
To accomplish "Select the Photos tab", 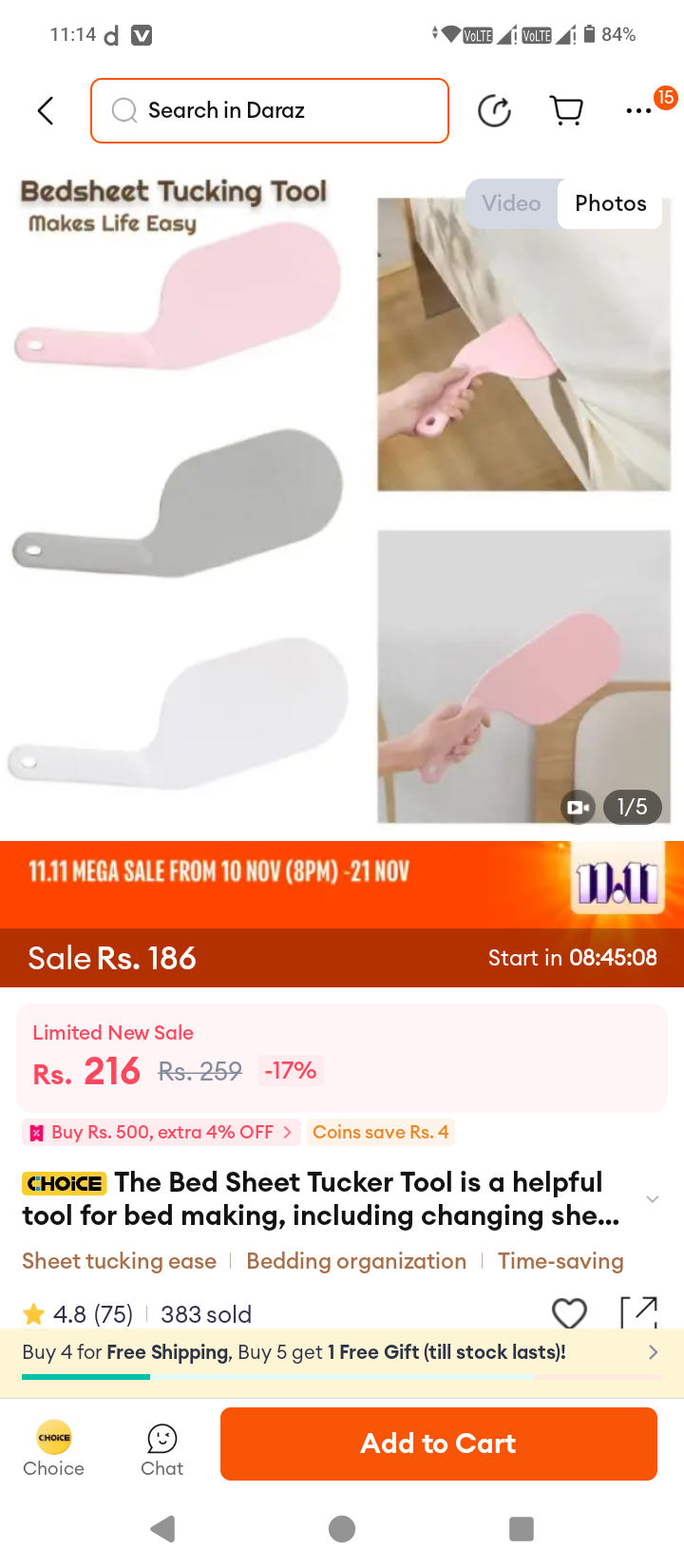I will (x=610, y=203).
